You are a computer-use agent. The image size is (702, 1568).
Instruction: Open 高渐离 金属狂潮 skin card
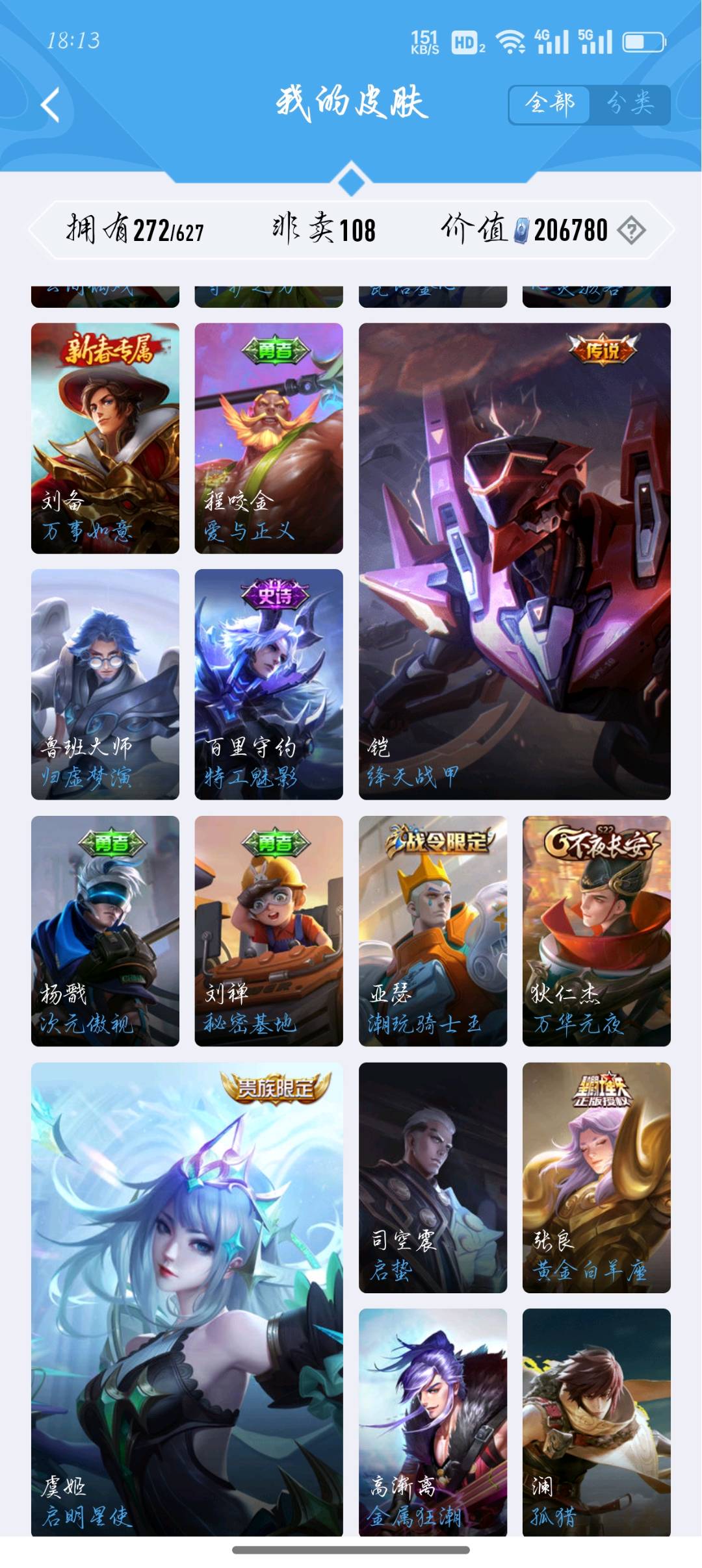coord(432,1421)
